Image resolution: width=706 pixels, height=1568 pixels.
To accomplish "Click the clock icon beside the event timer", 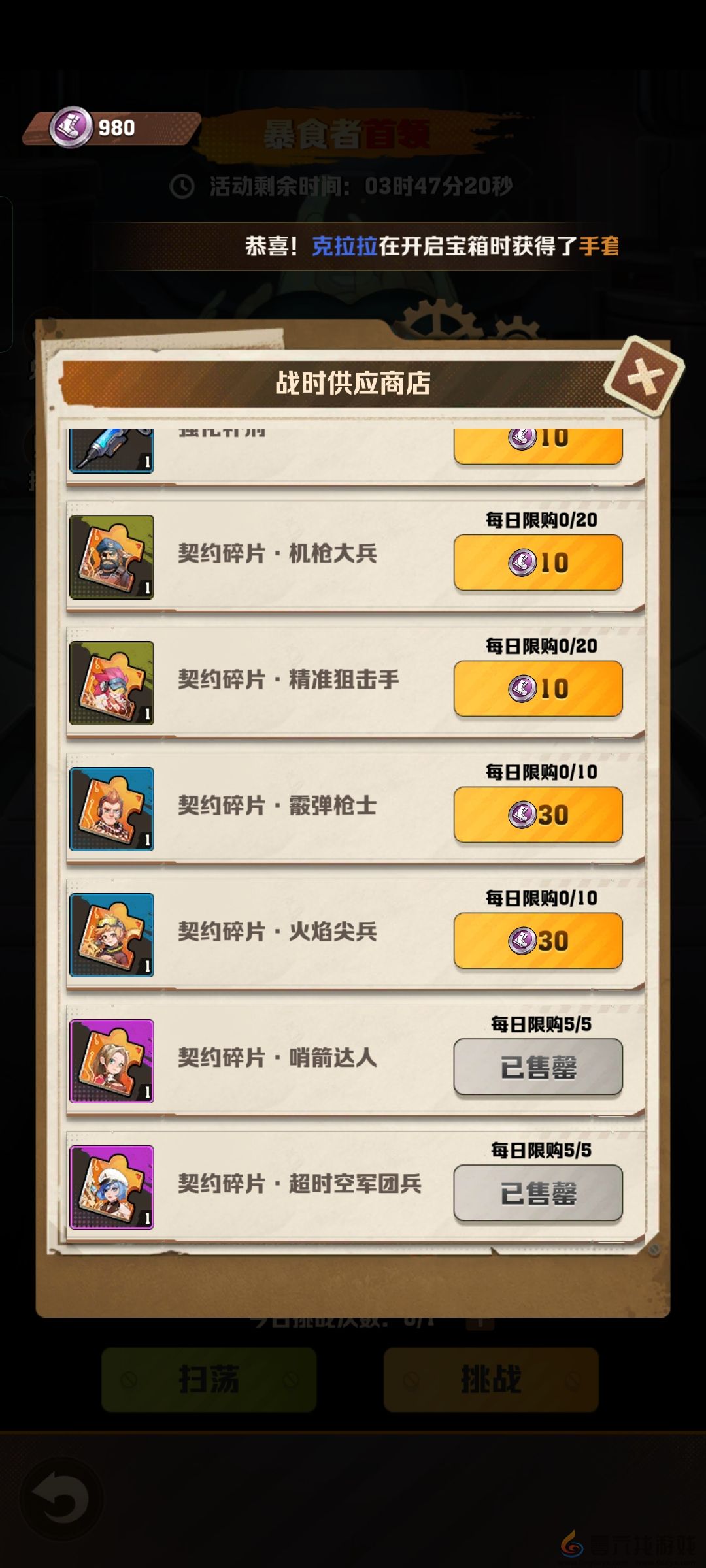I will [184, 187].
